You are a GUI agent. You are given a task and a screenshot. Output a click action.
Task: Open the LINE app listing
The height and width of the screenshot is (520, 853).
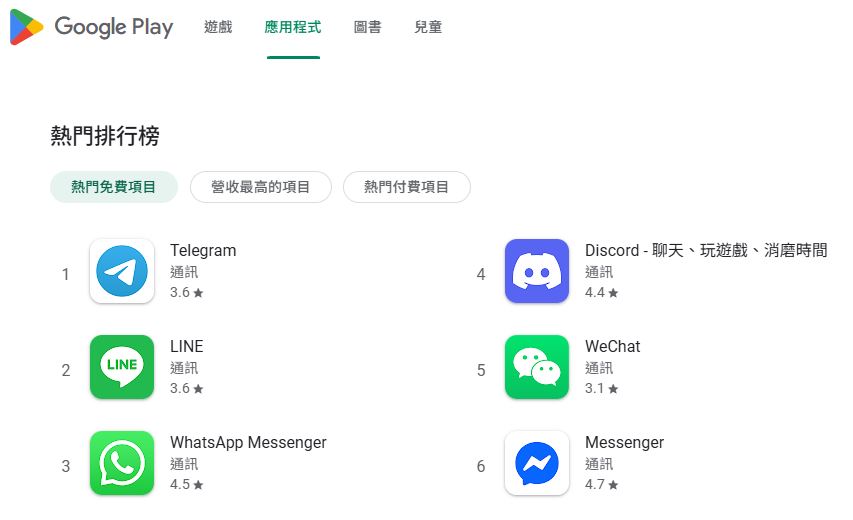click(x=186, y=346)
